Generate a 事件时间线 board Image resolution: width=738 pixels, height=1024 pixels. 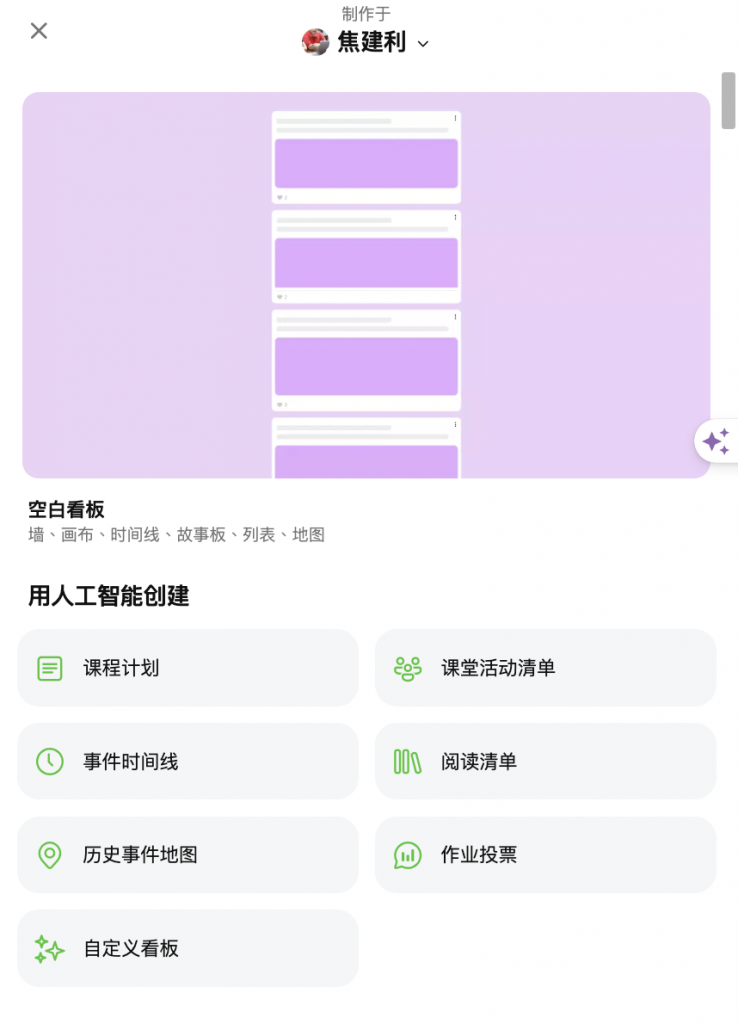click(188, 761)
